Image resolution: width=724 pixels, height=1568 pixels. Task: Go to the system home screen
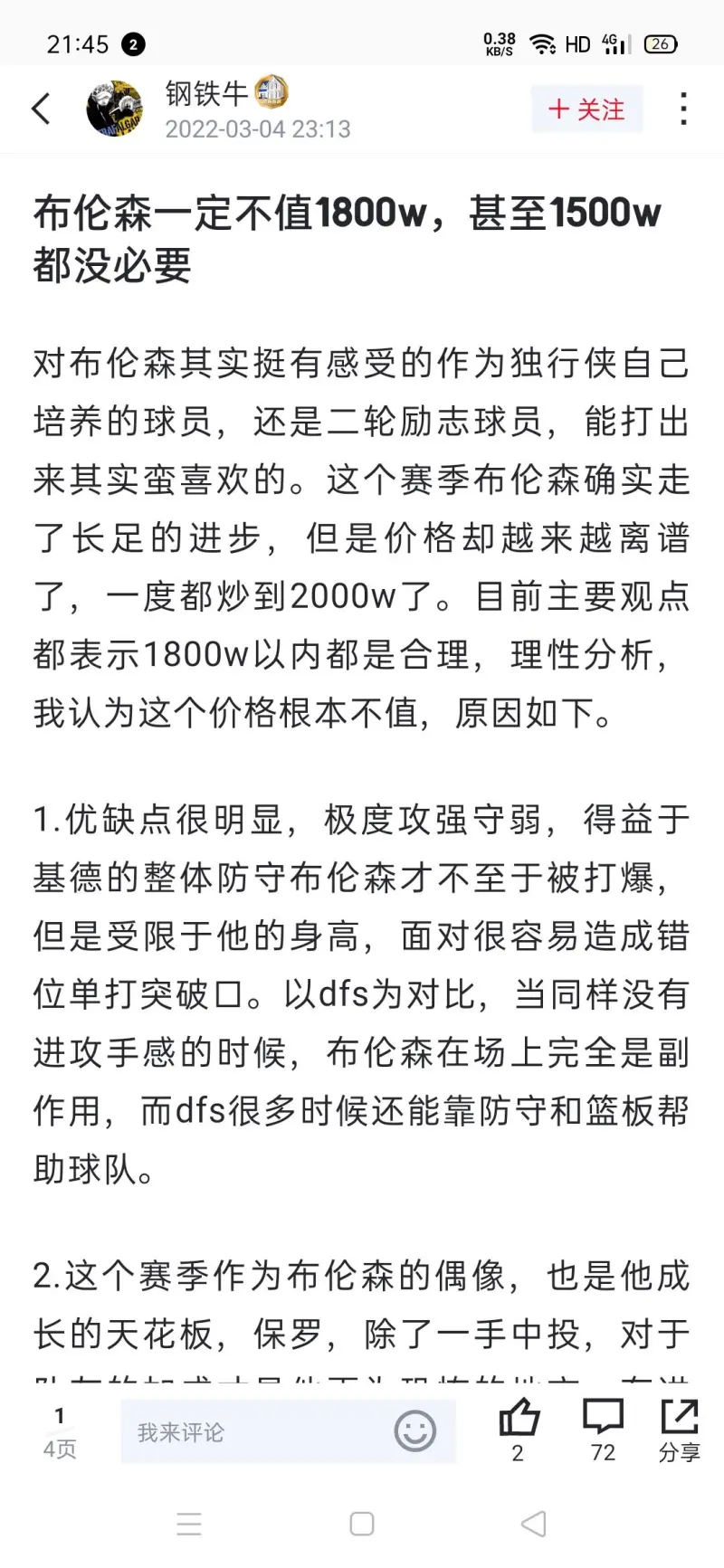pyautogui.click(x=362, y=1524)
